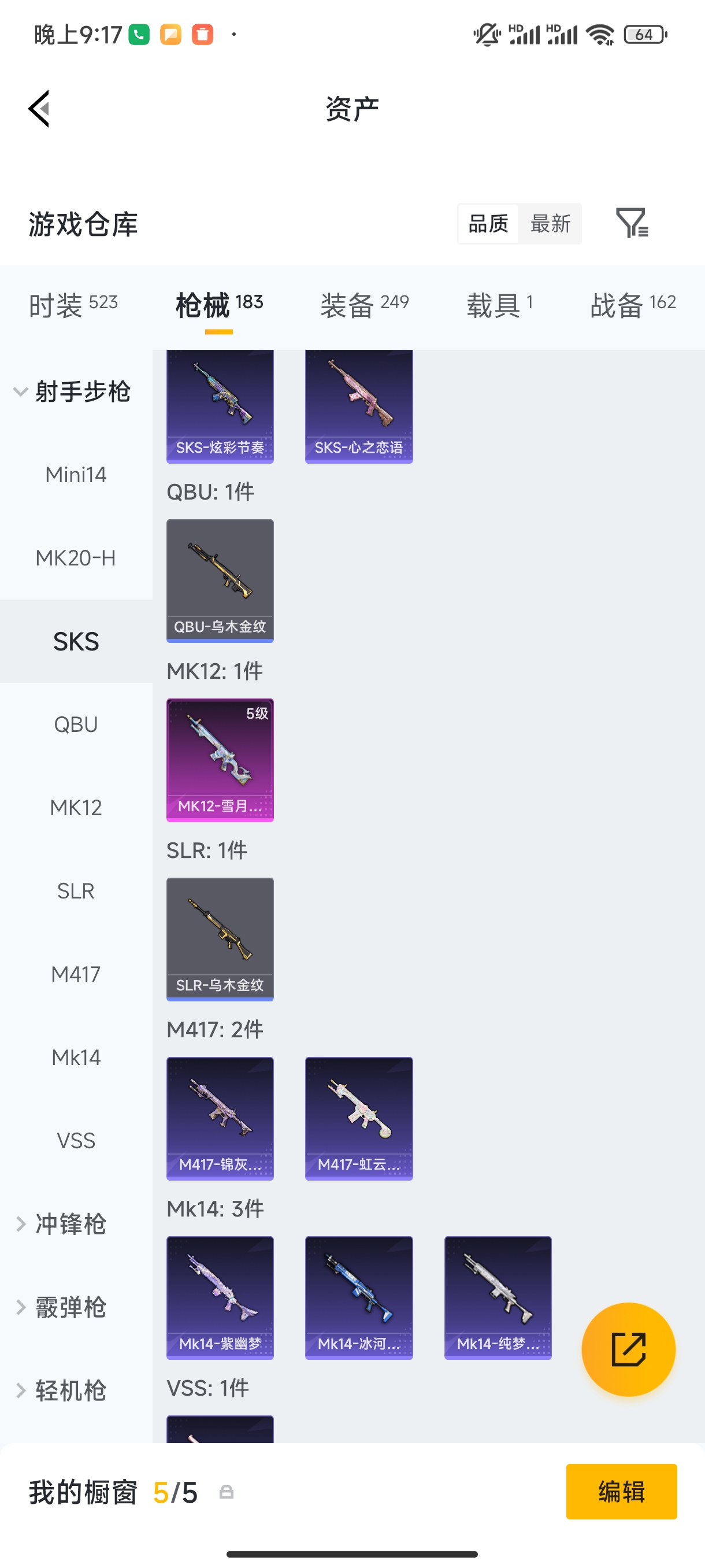Switch to the 战备 tab
This screenshot has width=705, height=1568.
(x=633, y=304)
